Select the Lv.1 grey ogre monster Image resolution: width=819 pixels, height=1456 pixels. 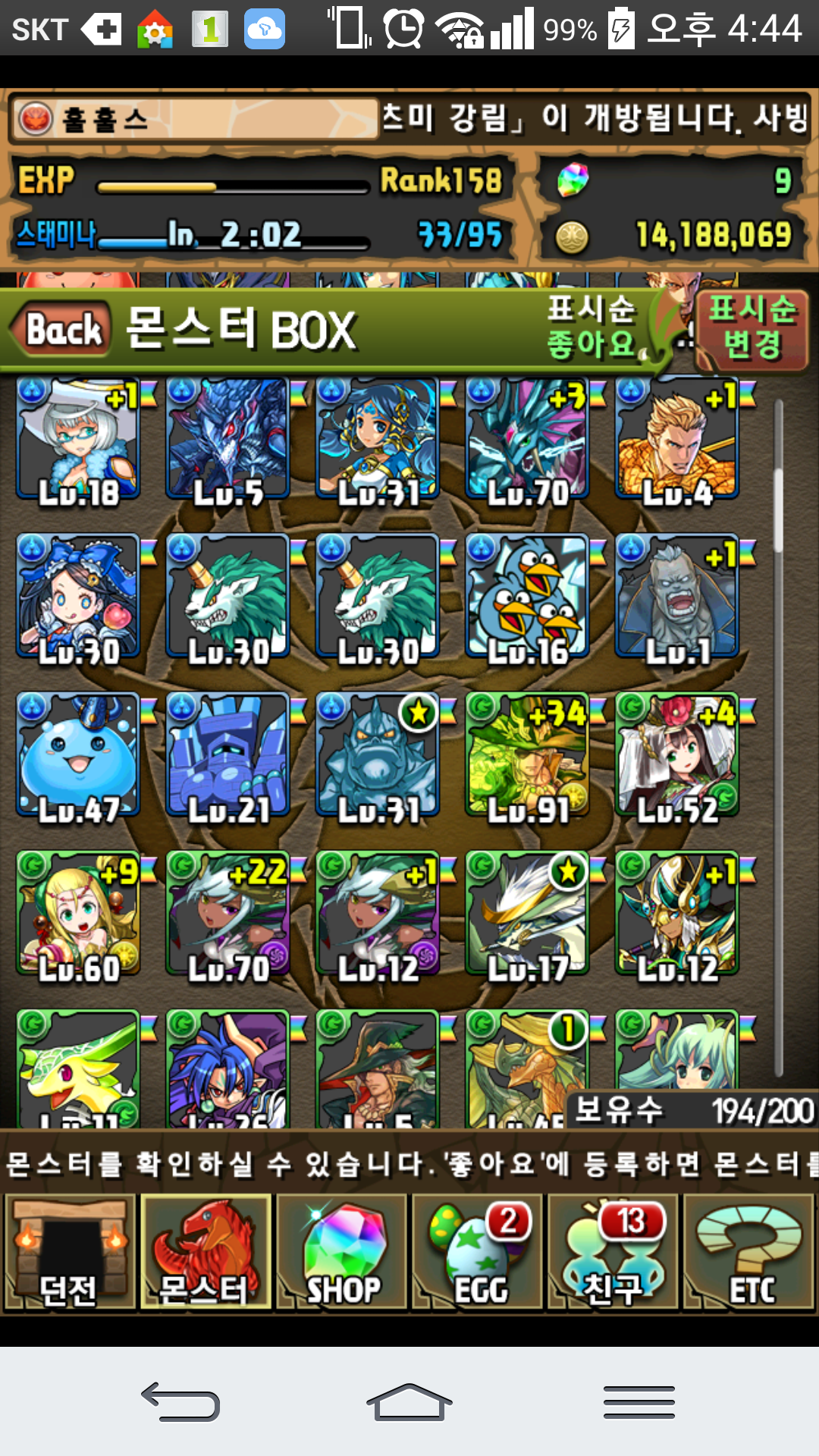pos(677,597)
